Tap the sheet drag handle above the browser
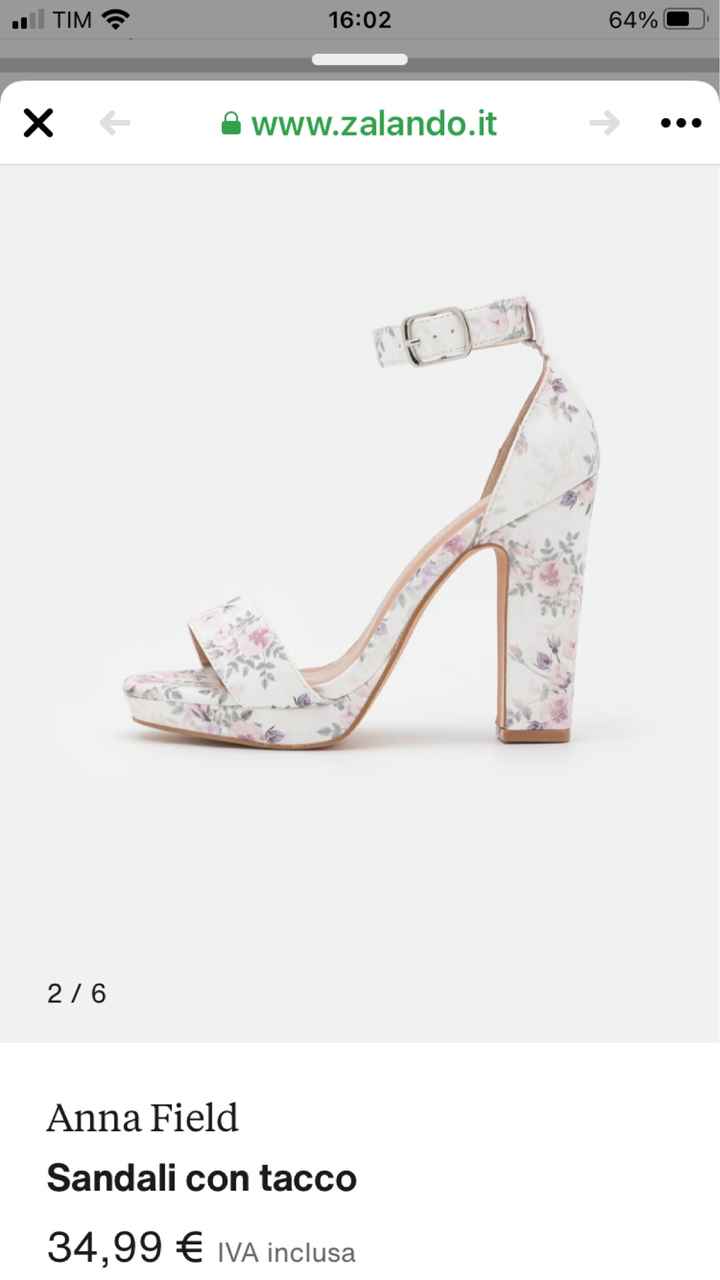The width and height of the screenshot is (720, 1280). (360, 59)
